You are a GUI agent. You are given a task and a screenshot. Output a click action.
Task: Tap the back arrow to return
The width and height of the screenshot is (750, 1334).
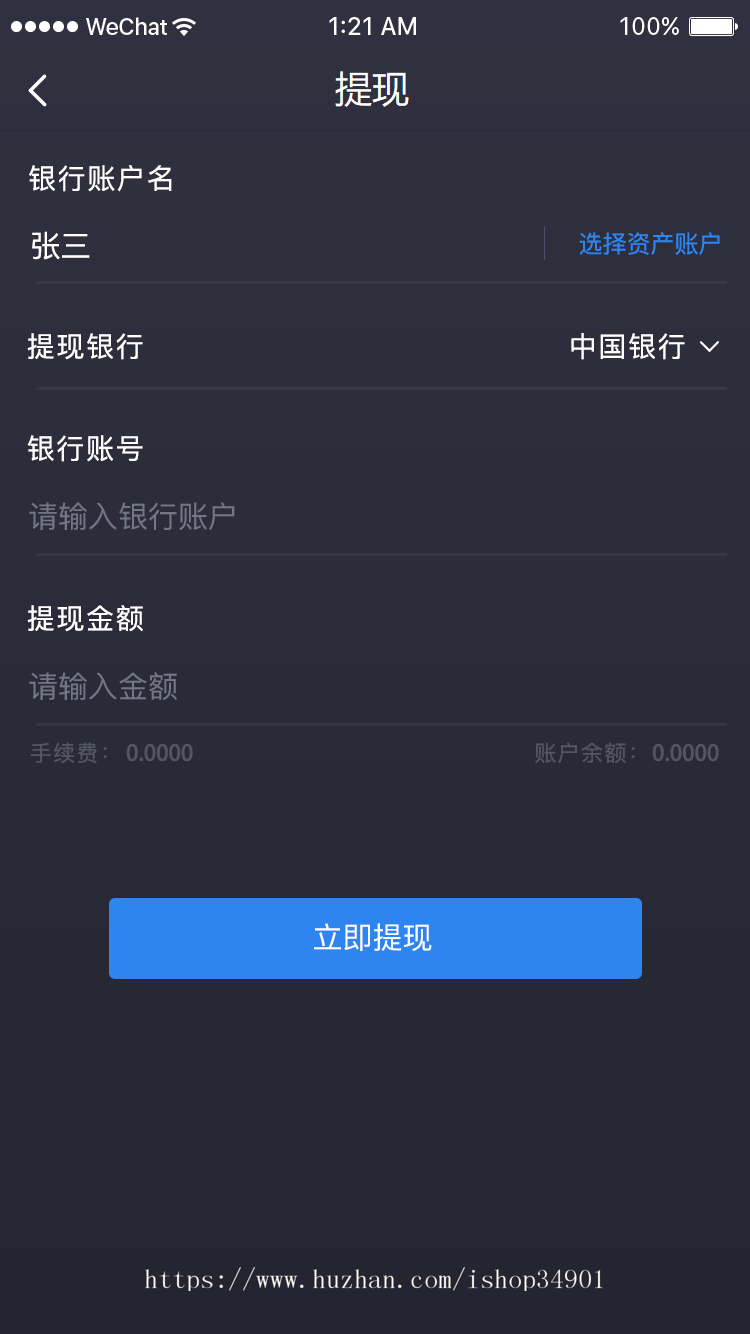[x=37, y=90]
